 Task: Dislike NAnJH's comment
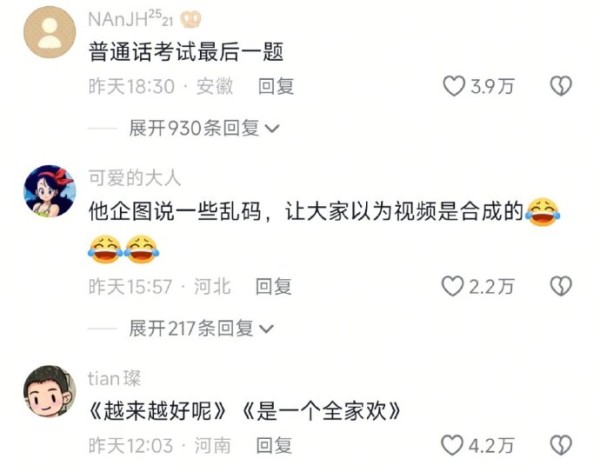[x=561, y=87]
